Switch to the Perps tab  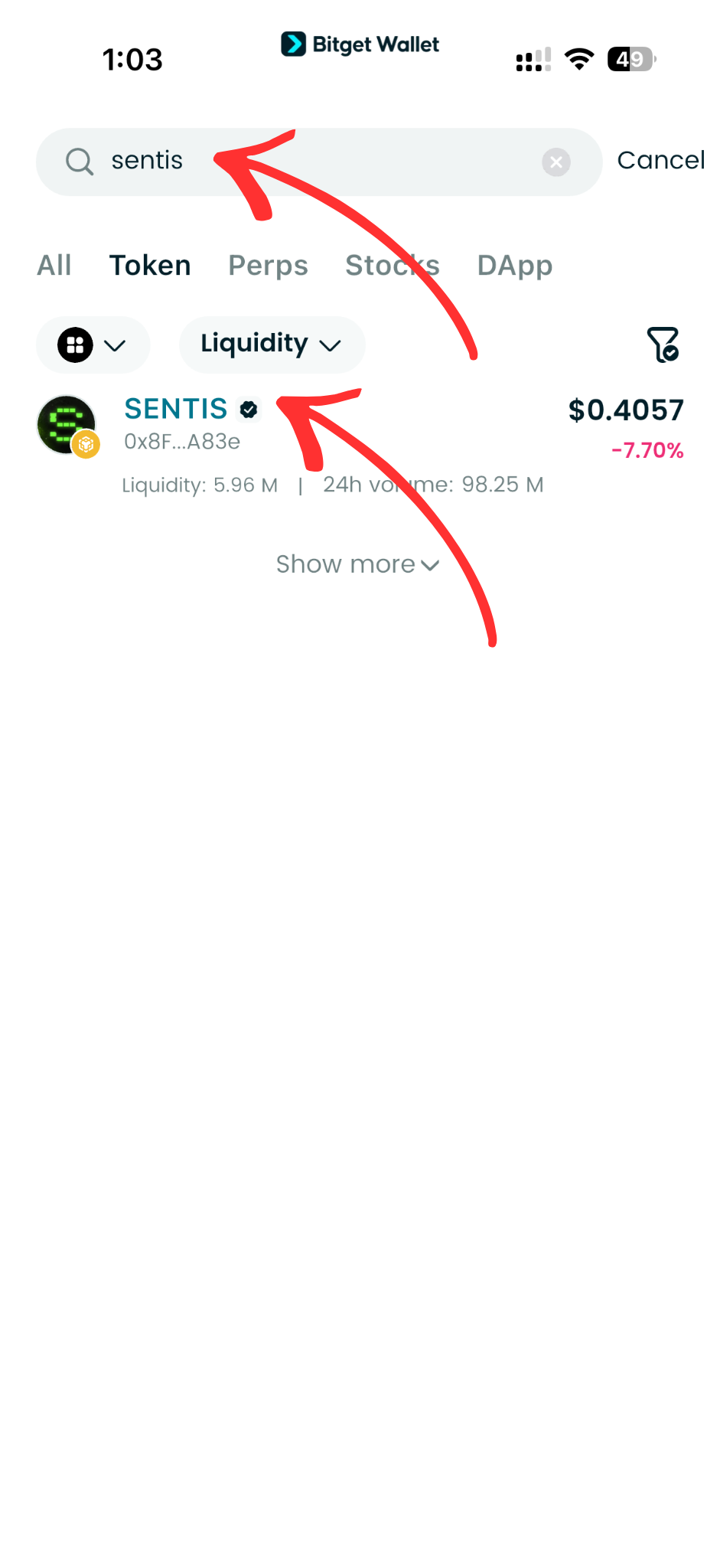pos(268,266)
